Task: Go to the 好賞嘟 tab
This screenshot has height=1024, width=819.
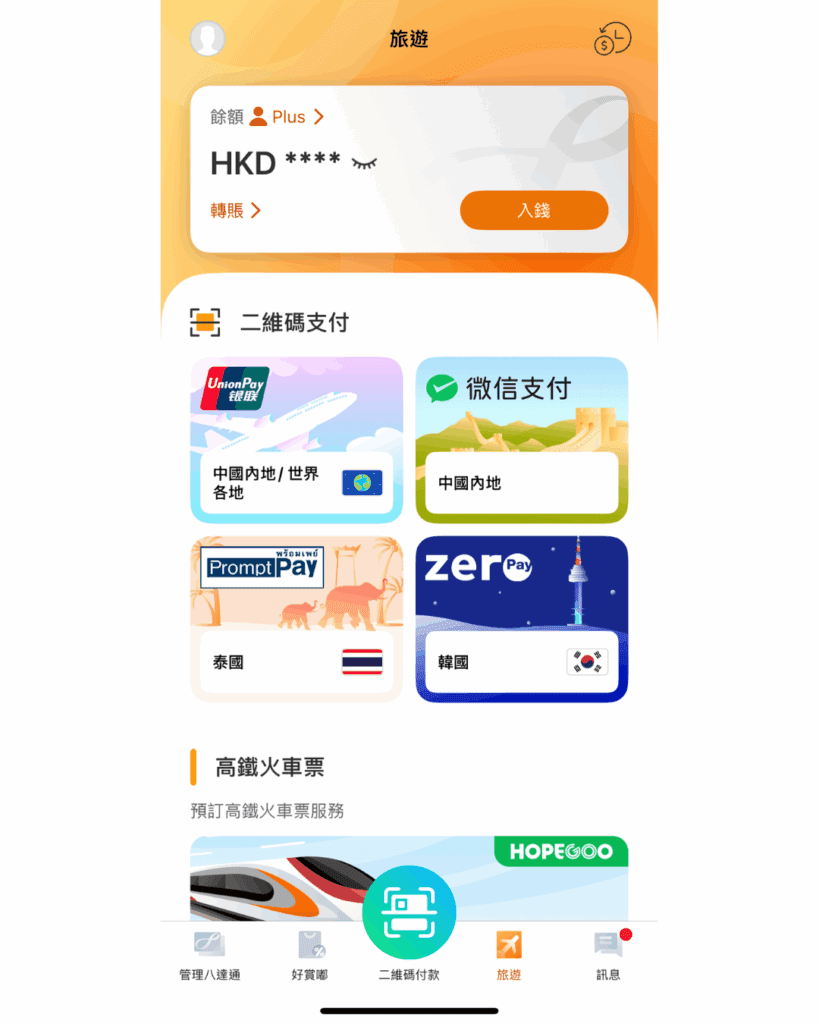Action: click(310, 955)
